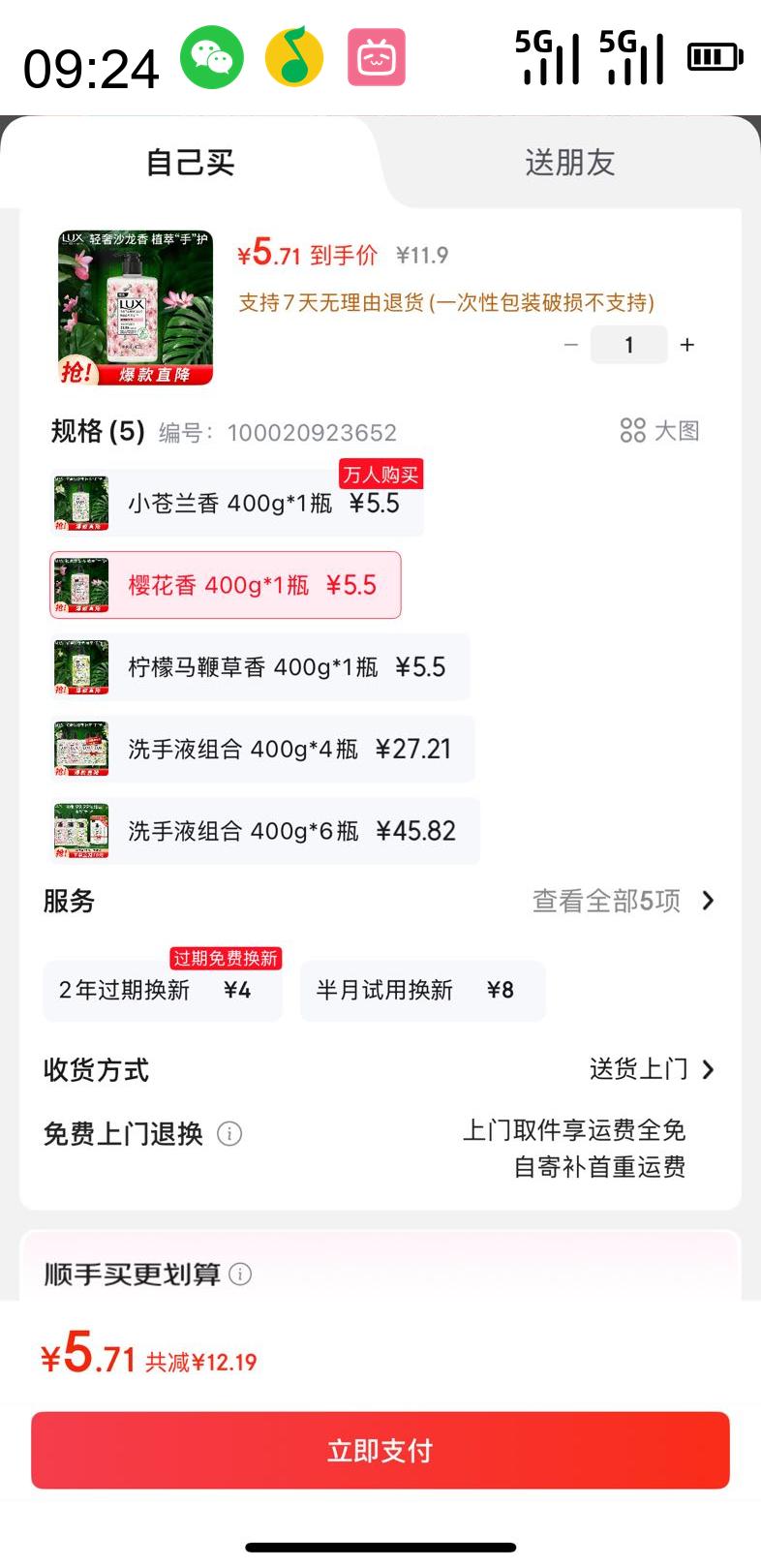The height and width of the screenshot is (1568, 761).
Task: Decrease quantity with the minus button
Action: pos(571,345)
